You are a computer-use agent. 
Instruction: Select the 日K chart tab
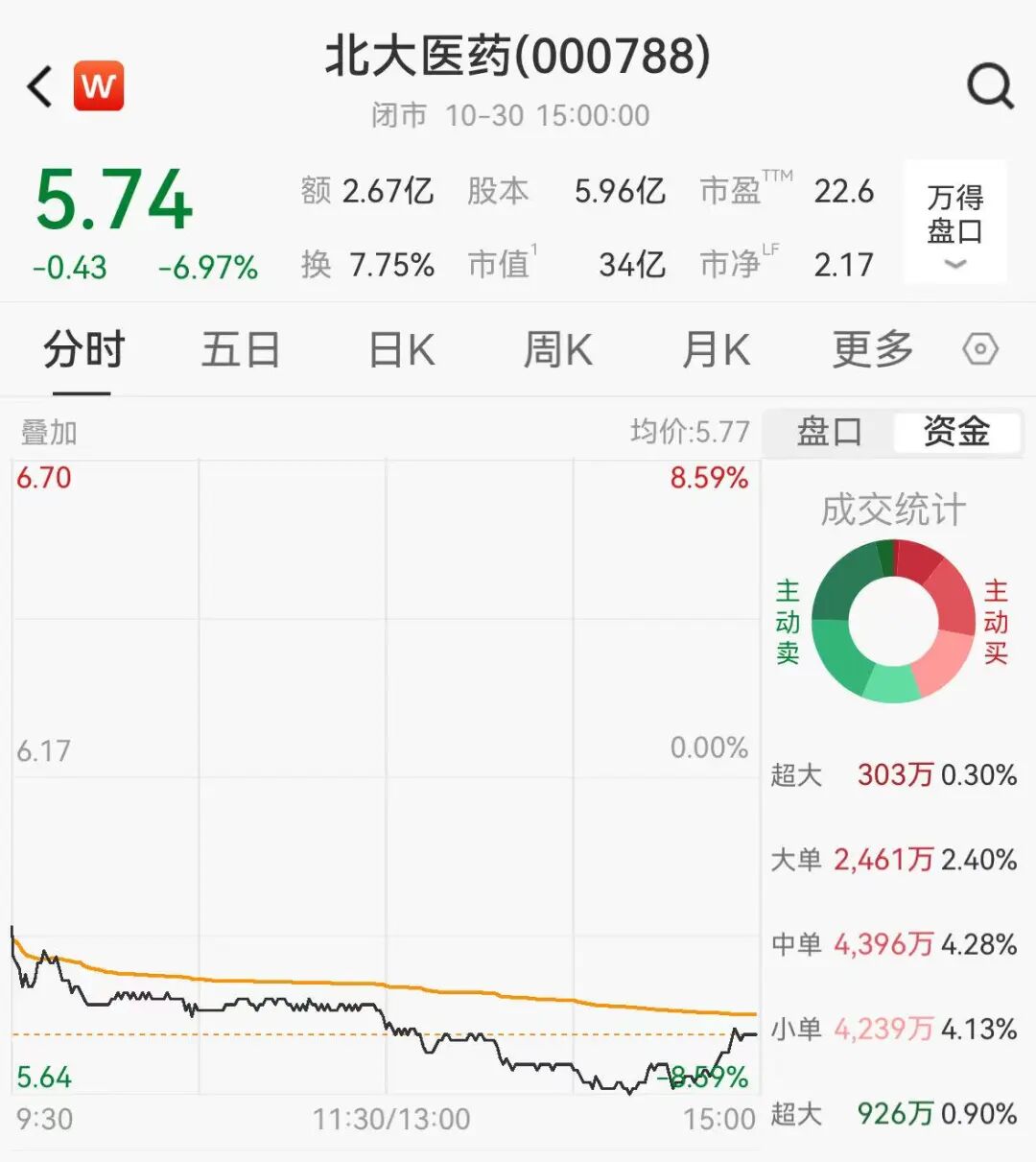click(x=401, y=350)
